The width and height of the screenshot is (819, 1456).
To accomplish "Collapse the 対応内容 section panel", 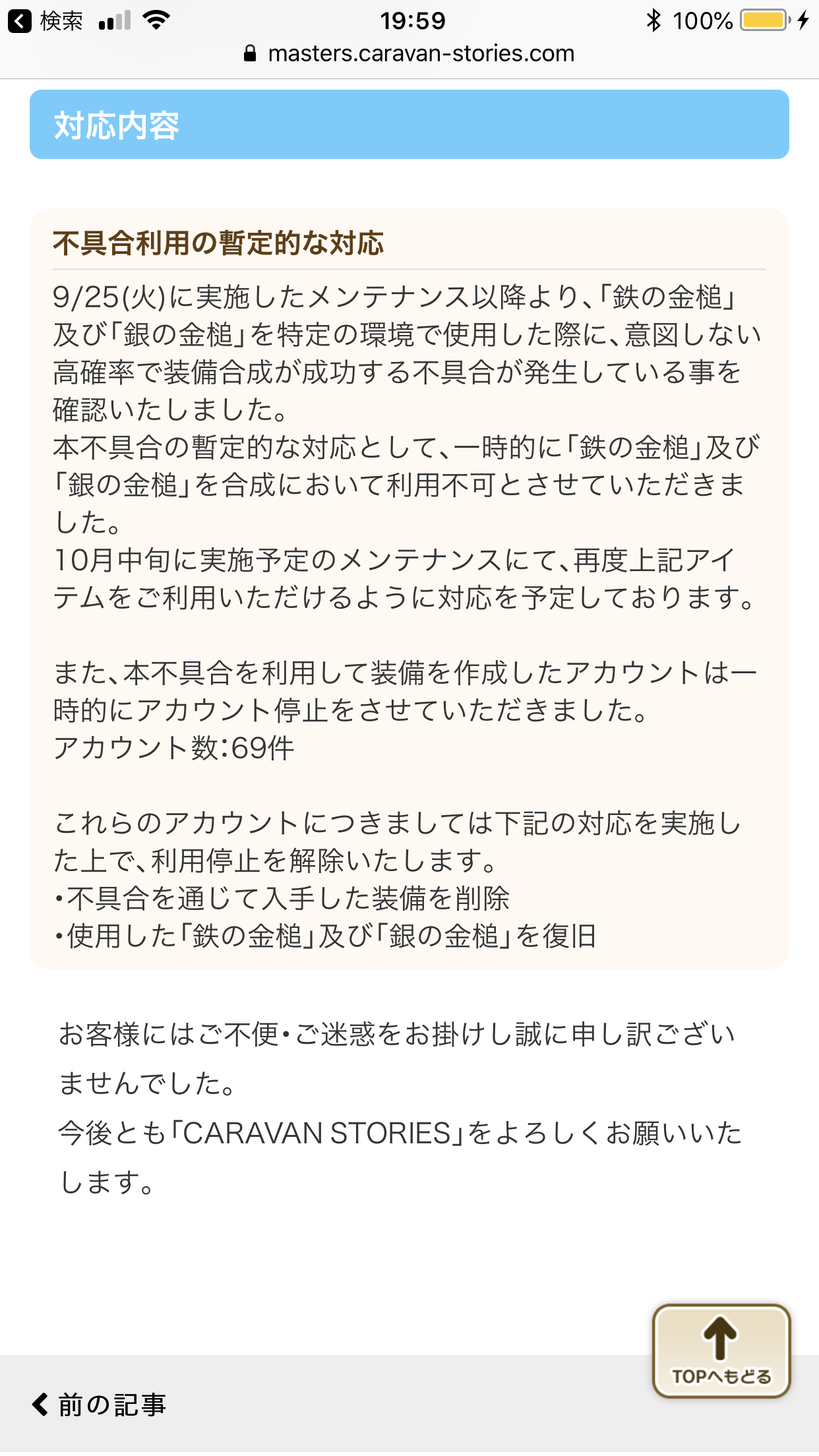I will [409, 124].
